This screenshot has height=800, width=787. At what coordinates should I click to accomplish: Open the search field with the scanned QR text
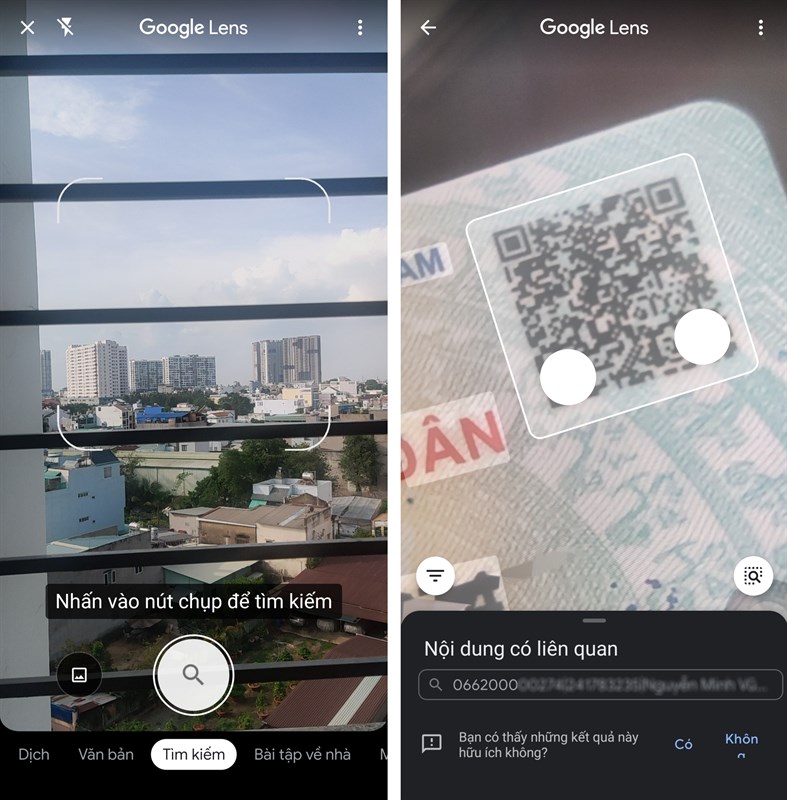tap(601, 685)
